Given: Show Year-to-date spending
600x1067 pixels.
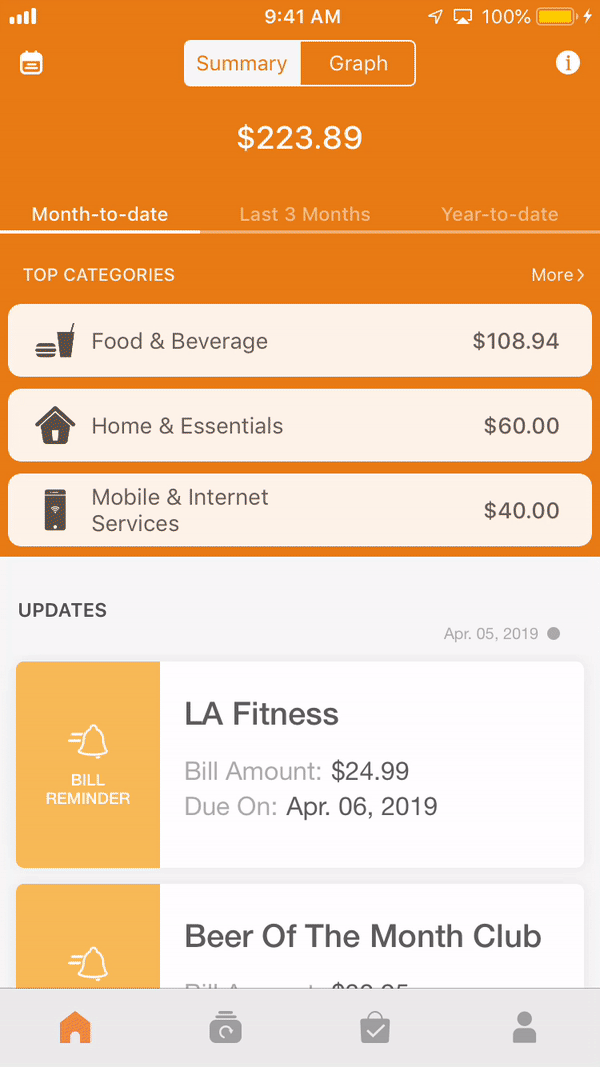Looking at the screenshot, I should pos(500,214).
